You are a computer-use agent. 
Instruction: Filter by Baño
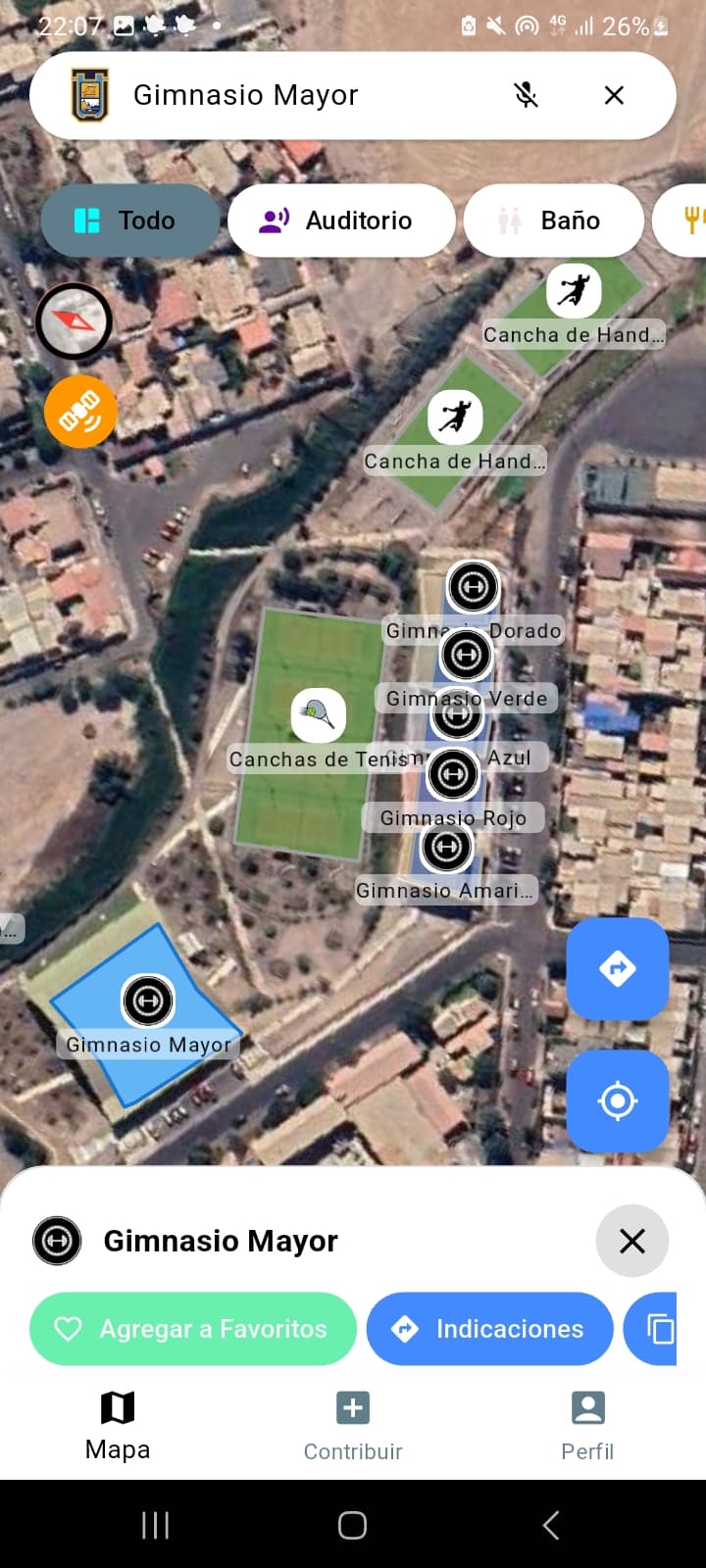552,220
